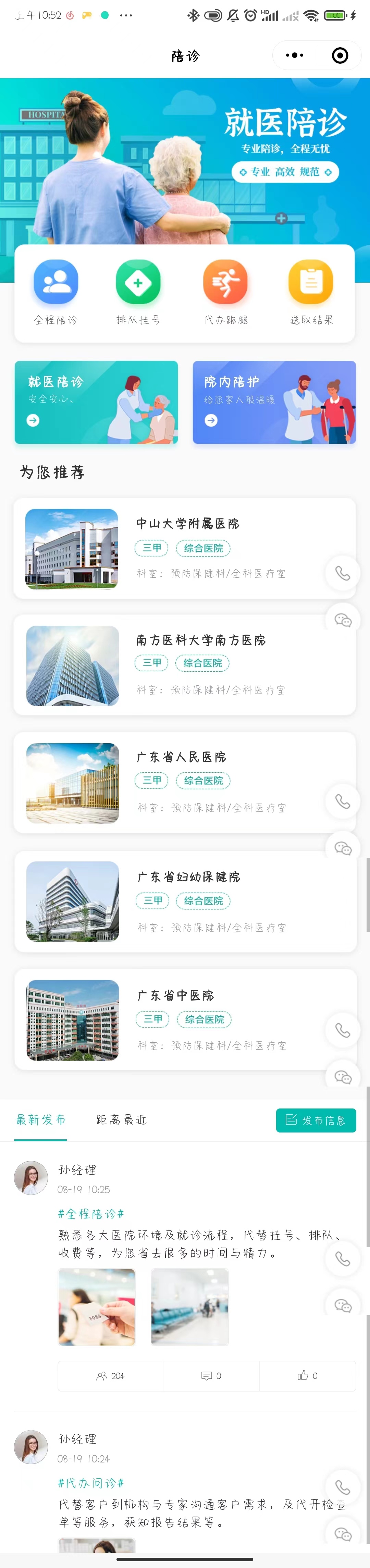
Task: View the 广东省妇幼保健院 card
Action: click(189, 877)
